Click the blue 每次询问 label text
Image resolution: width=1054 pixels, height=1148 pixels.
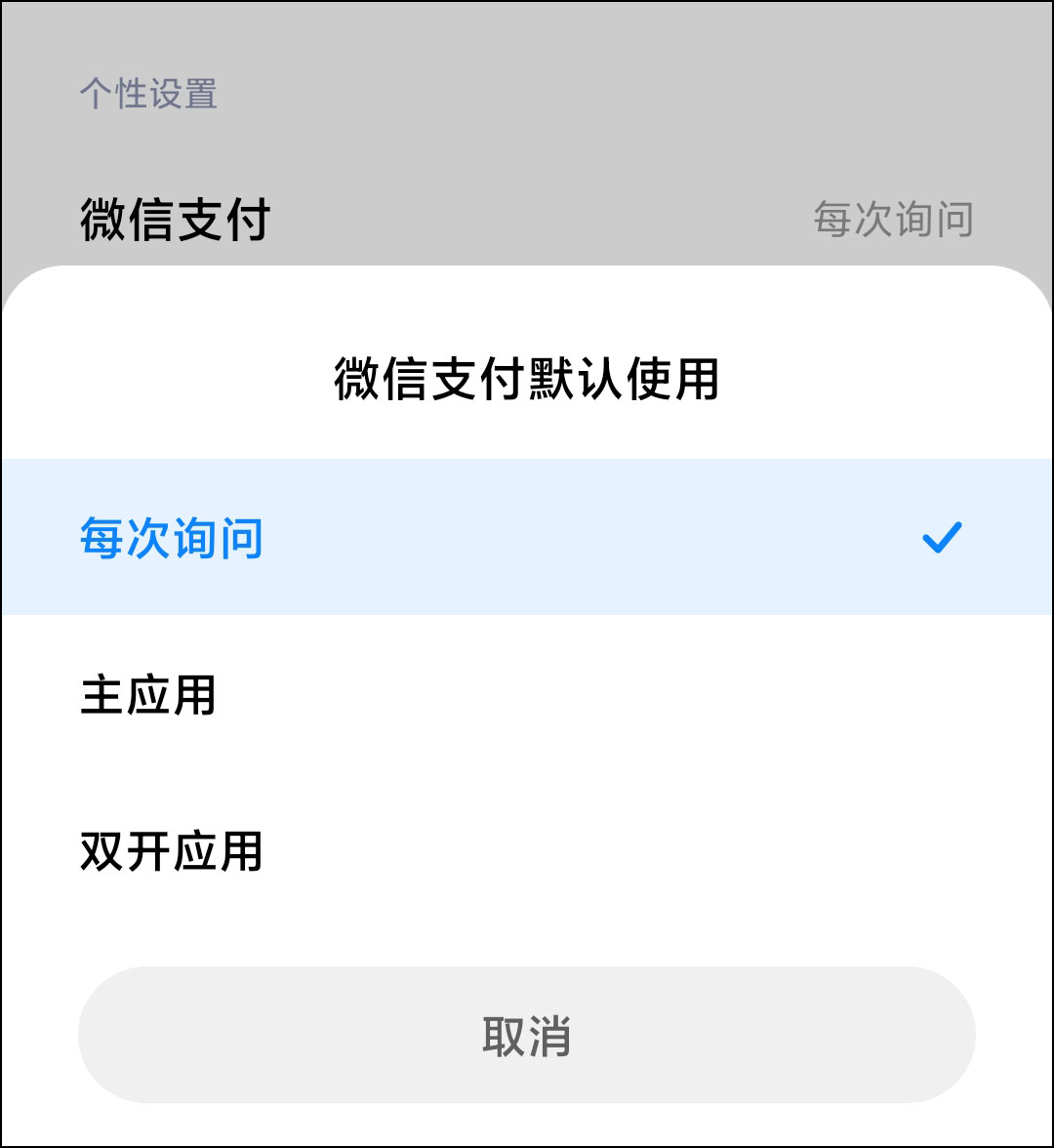(170, 538)
